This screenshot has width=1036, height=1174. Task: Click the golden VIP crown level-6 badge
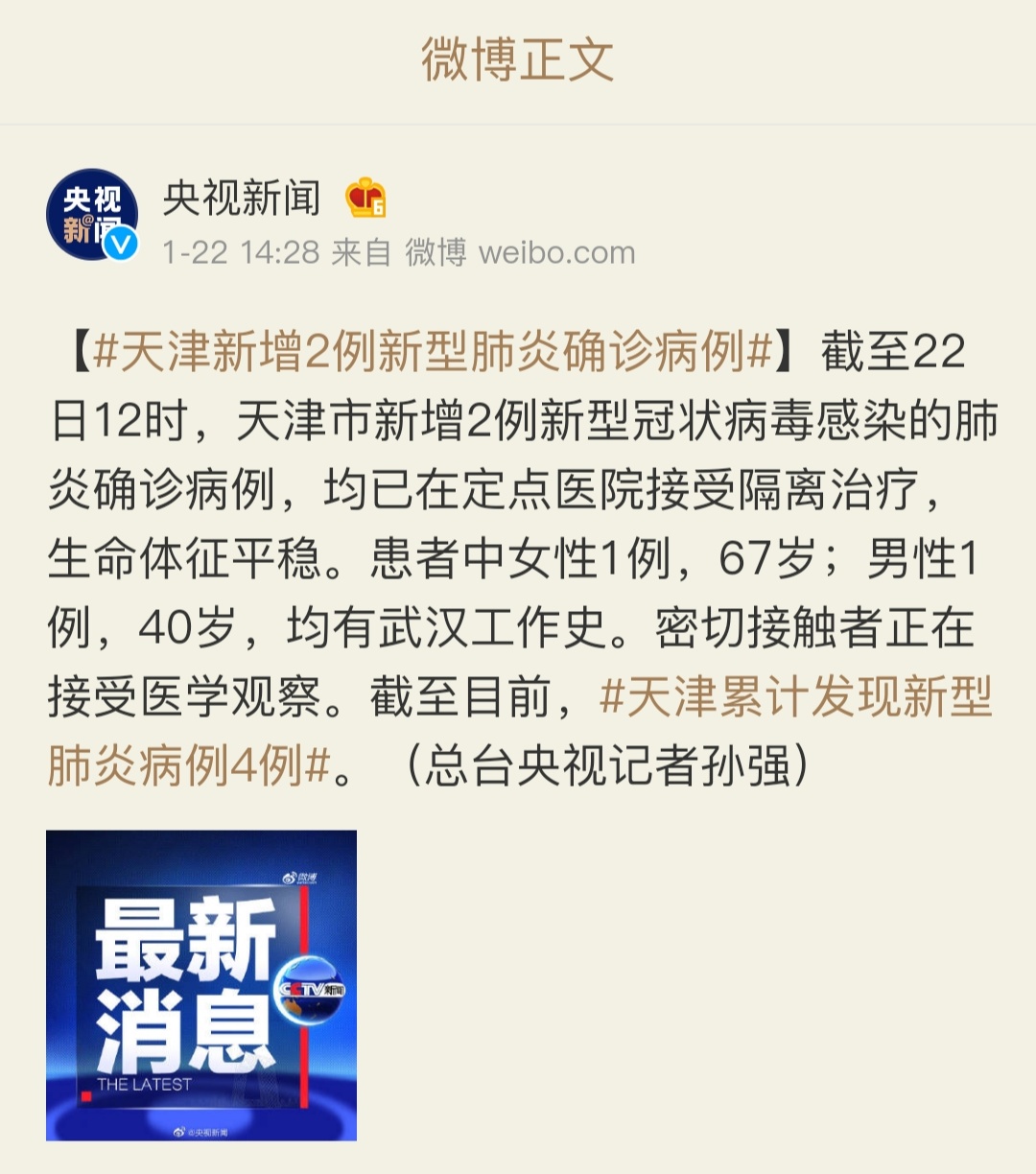point(365,198)
